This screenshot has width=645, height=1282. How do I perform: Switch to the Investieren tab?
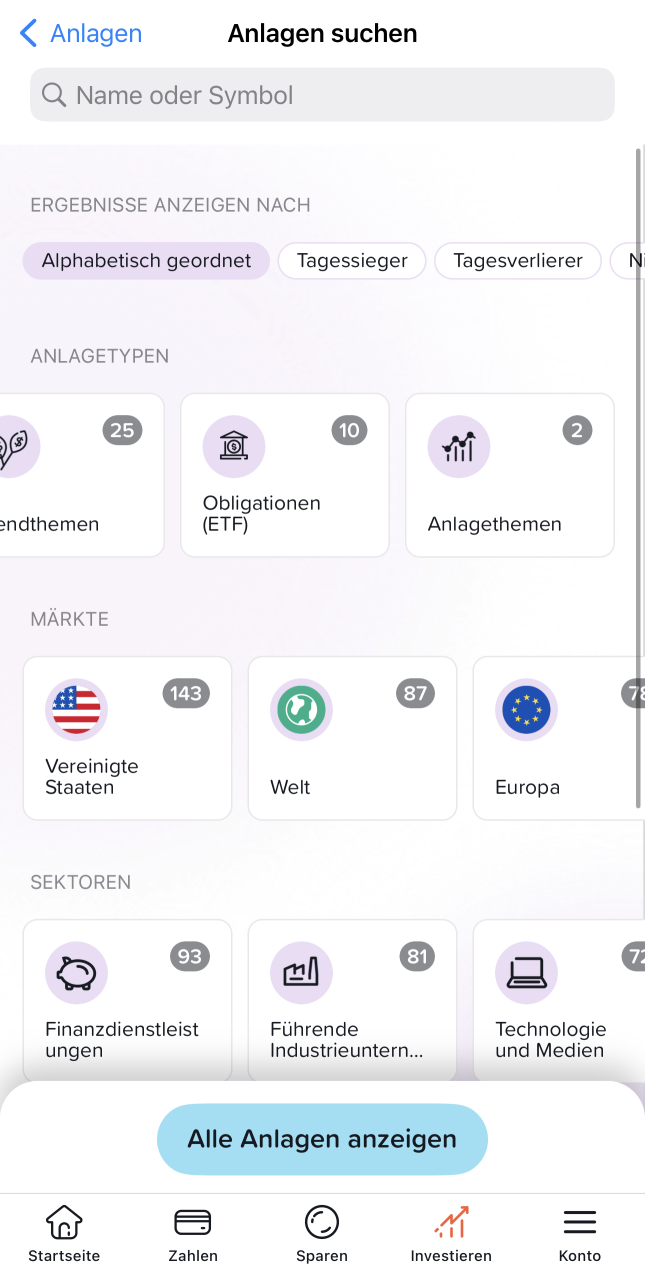click(451, 1235)
